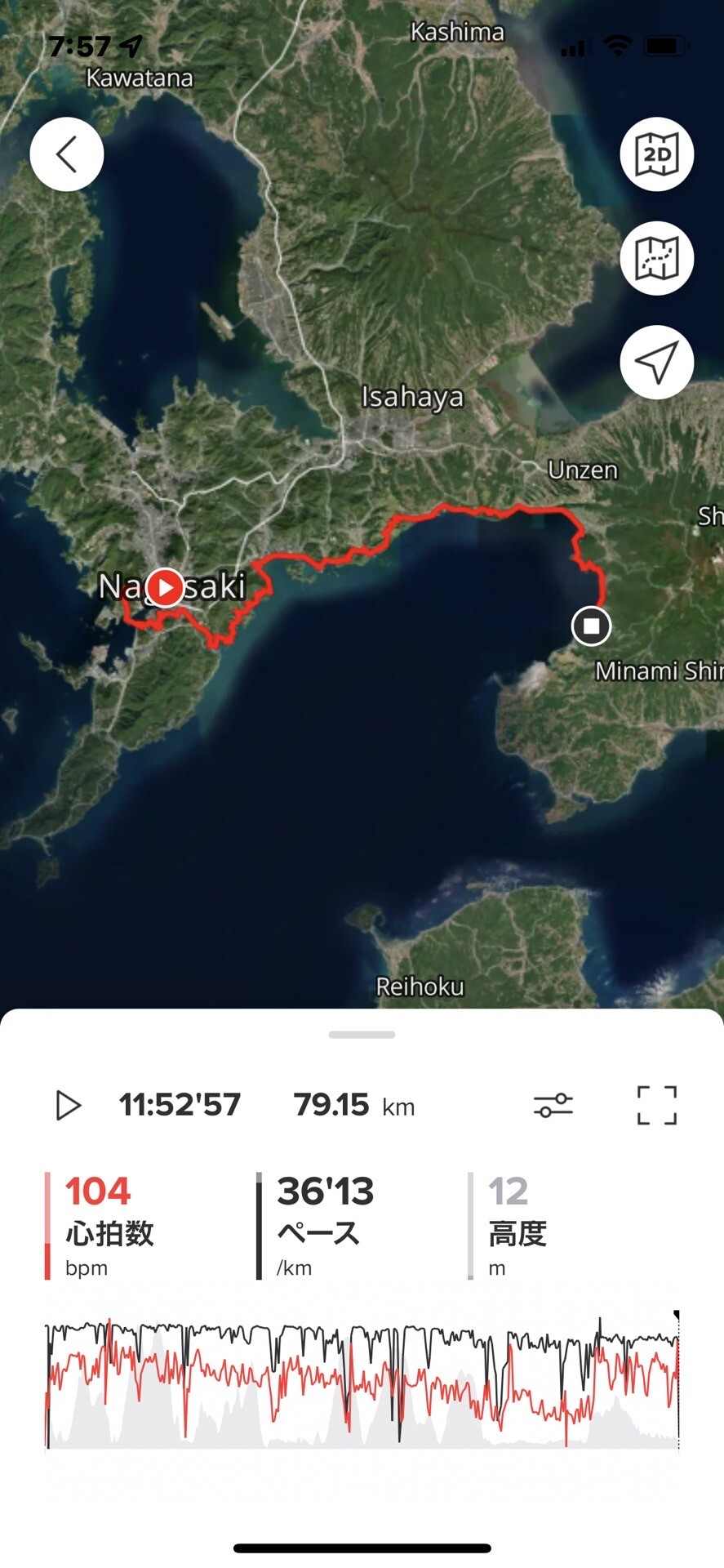This screenshot has width=724, height=1568.
Task: Tap the compass location arrow icon
Action: (656, 361)
